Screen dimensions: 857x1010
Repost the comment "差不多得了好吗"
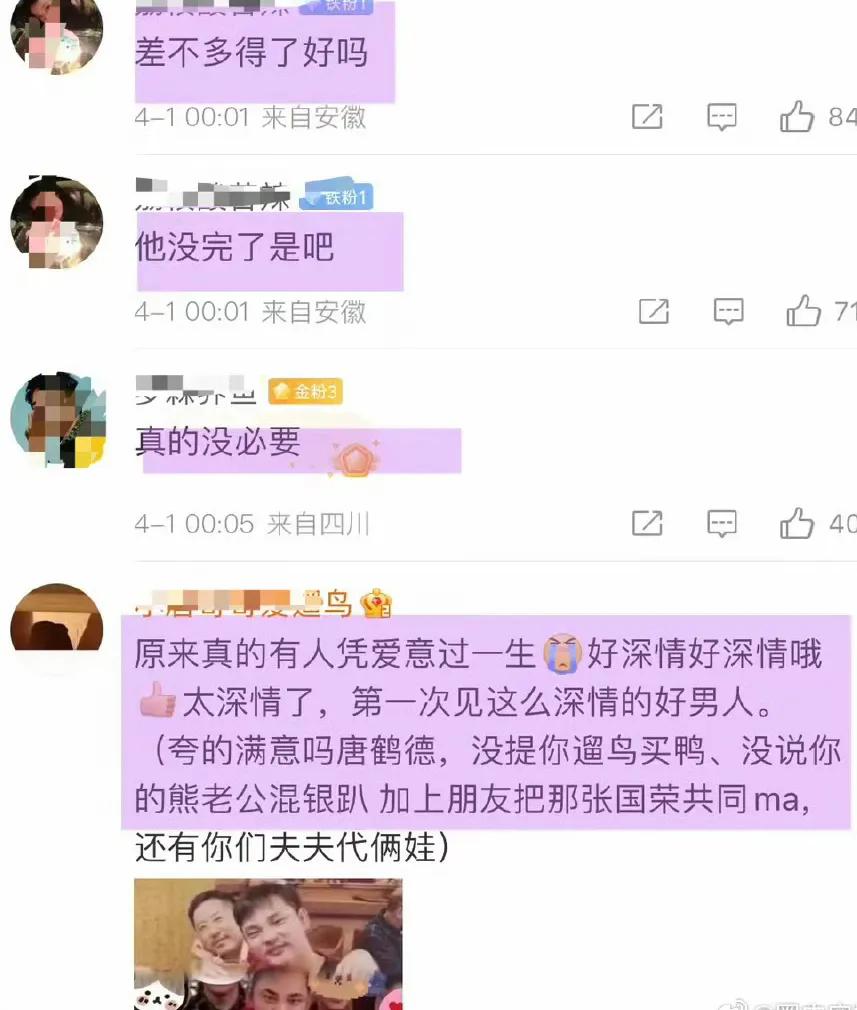tap(647, 117)
